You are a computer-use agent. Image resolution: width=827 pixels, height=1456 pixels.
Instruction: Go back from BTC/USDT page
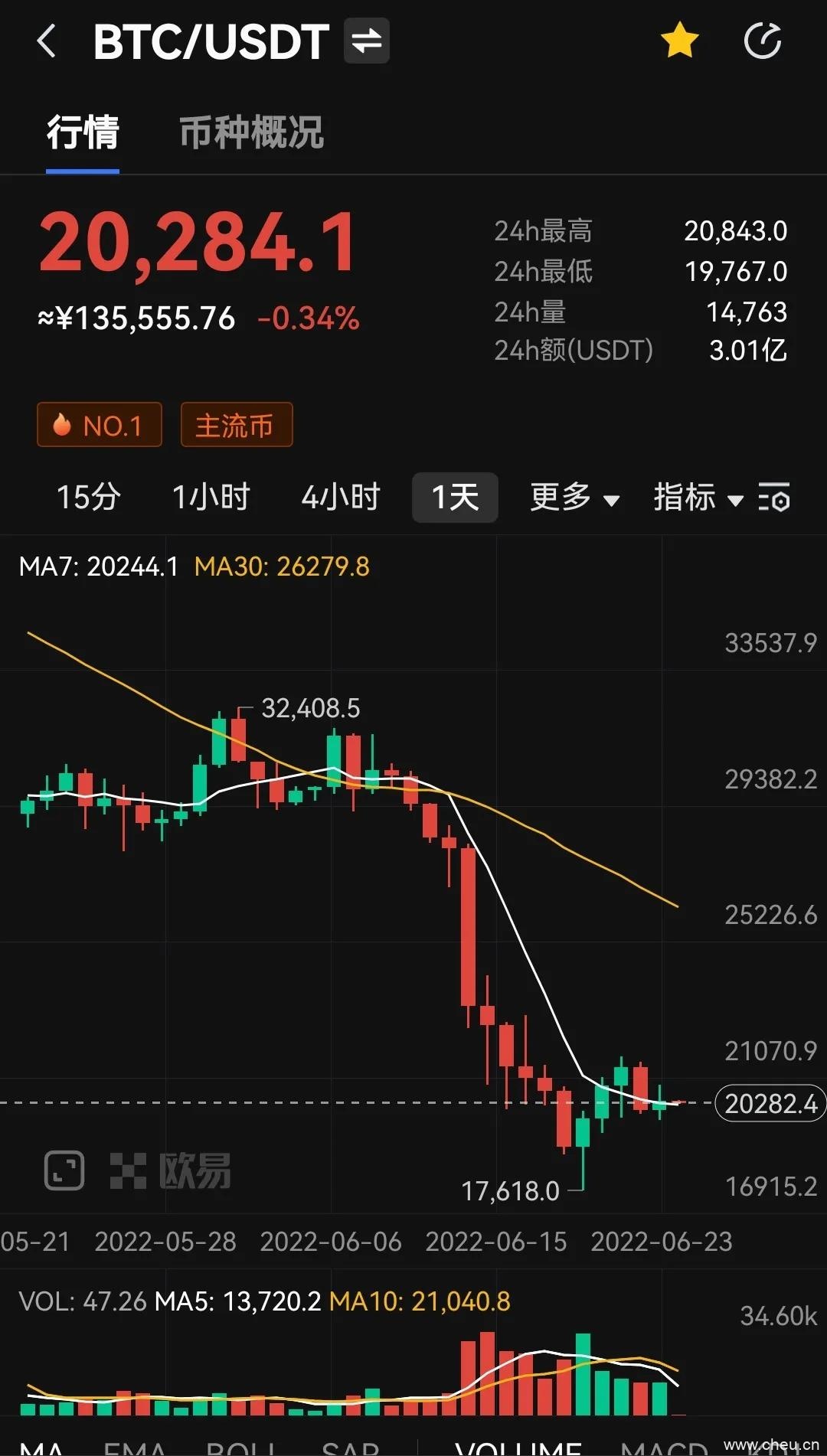pos(47,41)
